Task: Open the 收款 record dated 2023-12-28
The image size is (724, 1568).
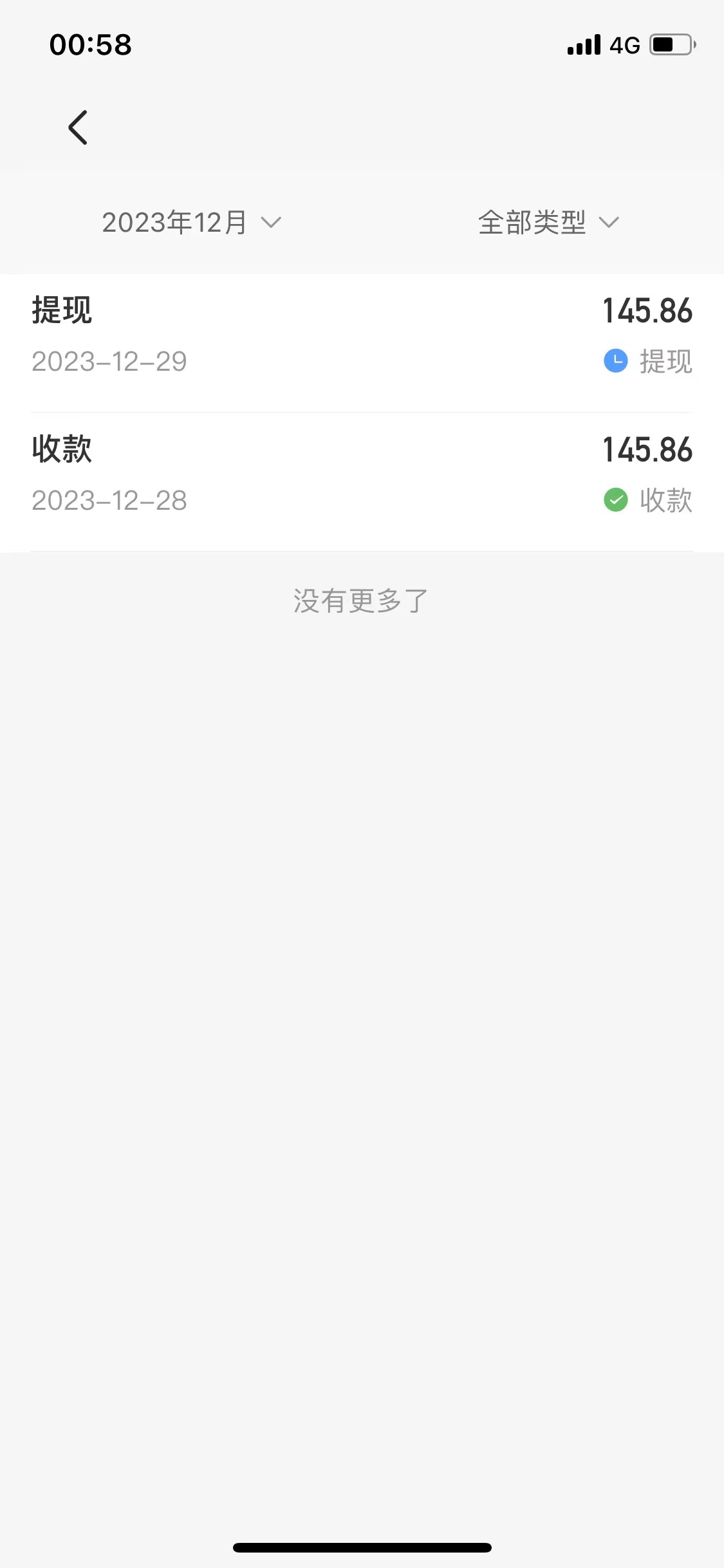Action: coord(362,482)
